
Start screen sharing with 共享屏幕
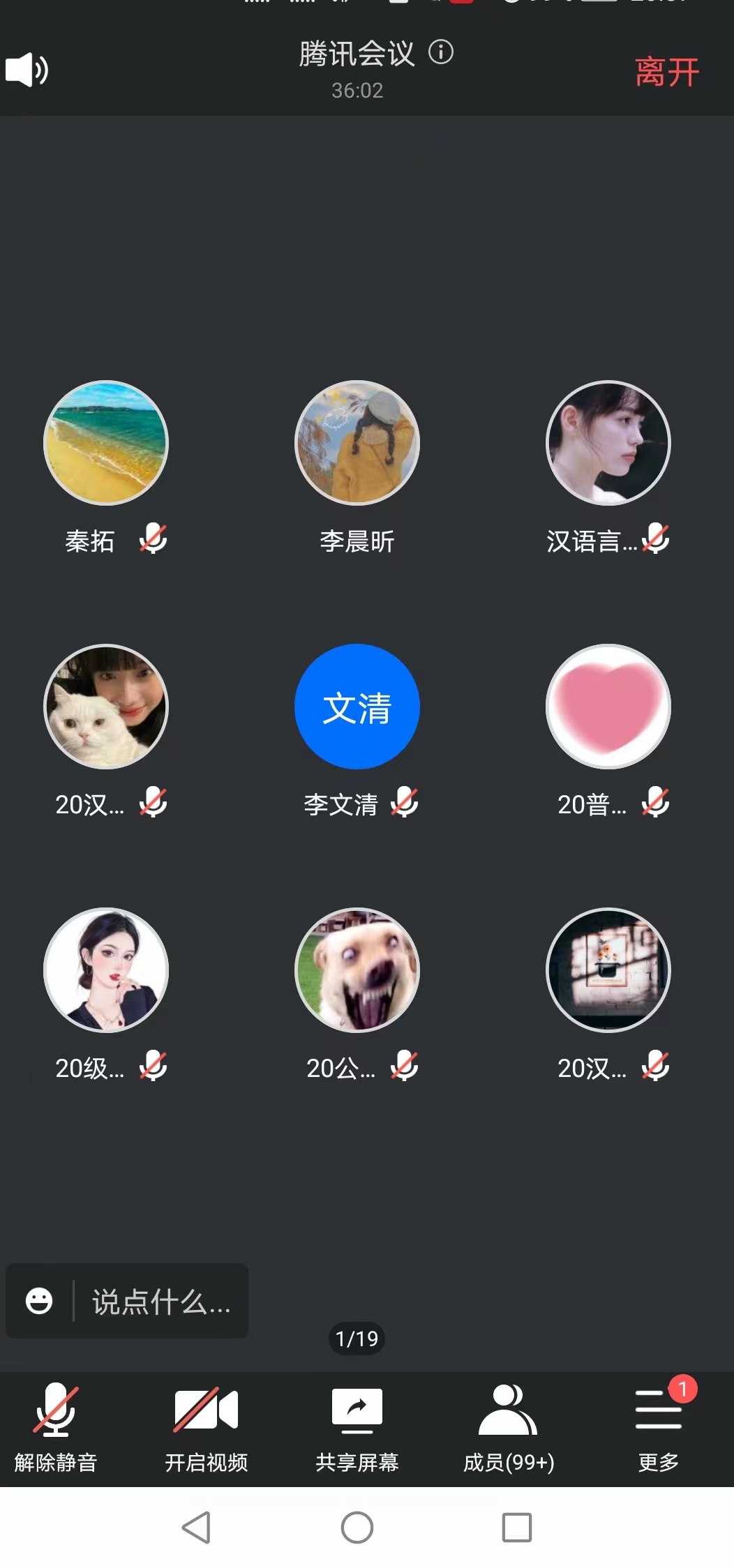pyautogui.click(x=357, y=1426)
